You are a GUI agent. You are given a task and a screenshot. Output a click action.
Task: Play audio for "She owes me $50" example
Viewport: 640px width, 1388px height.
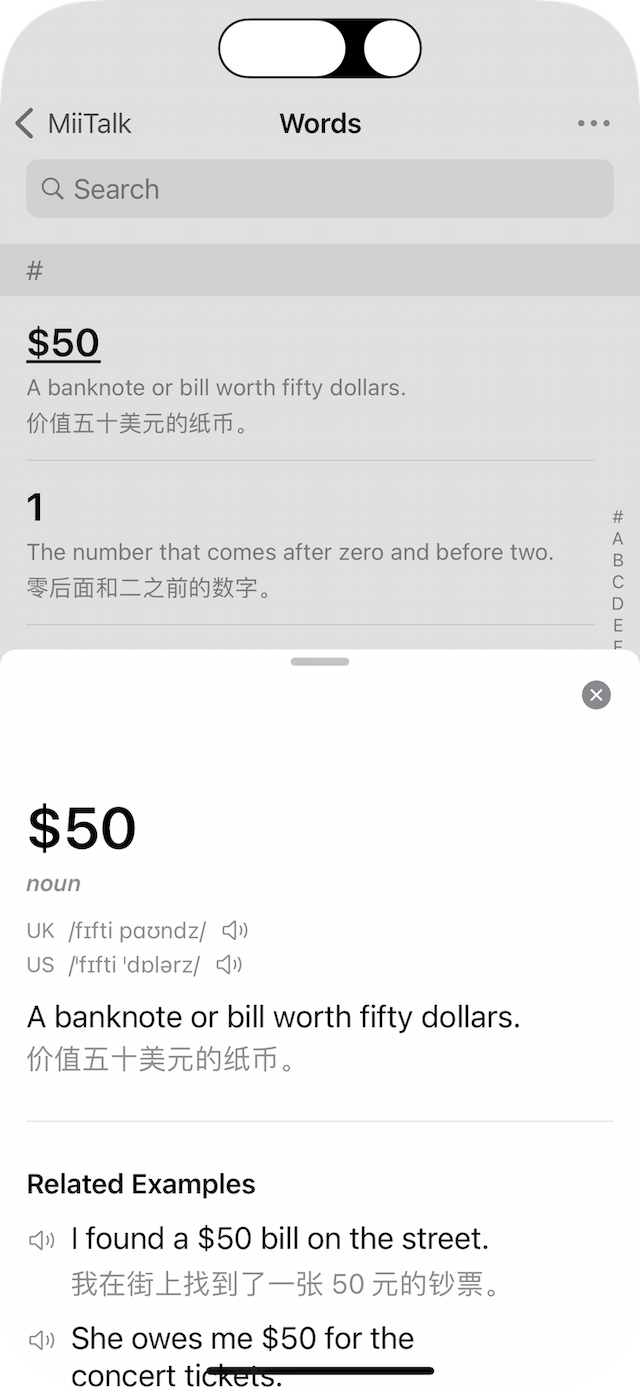(42, 1340)
